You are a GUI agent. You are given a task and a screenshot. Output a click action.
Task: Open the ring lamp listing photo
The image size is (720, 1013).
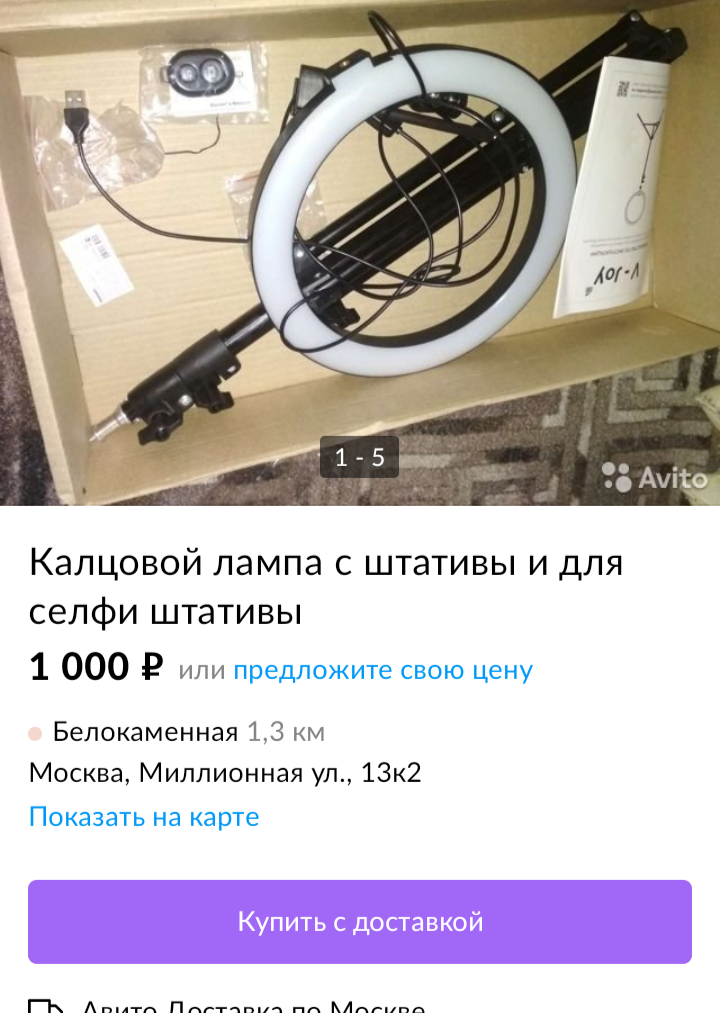(x=360, y=250)
